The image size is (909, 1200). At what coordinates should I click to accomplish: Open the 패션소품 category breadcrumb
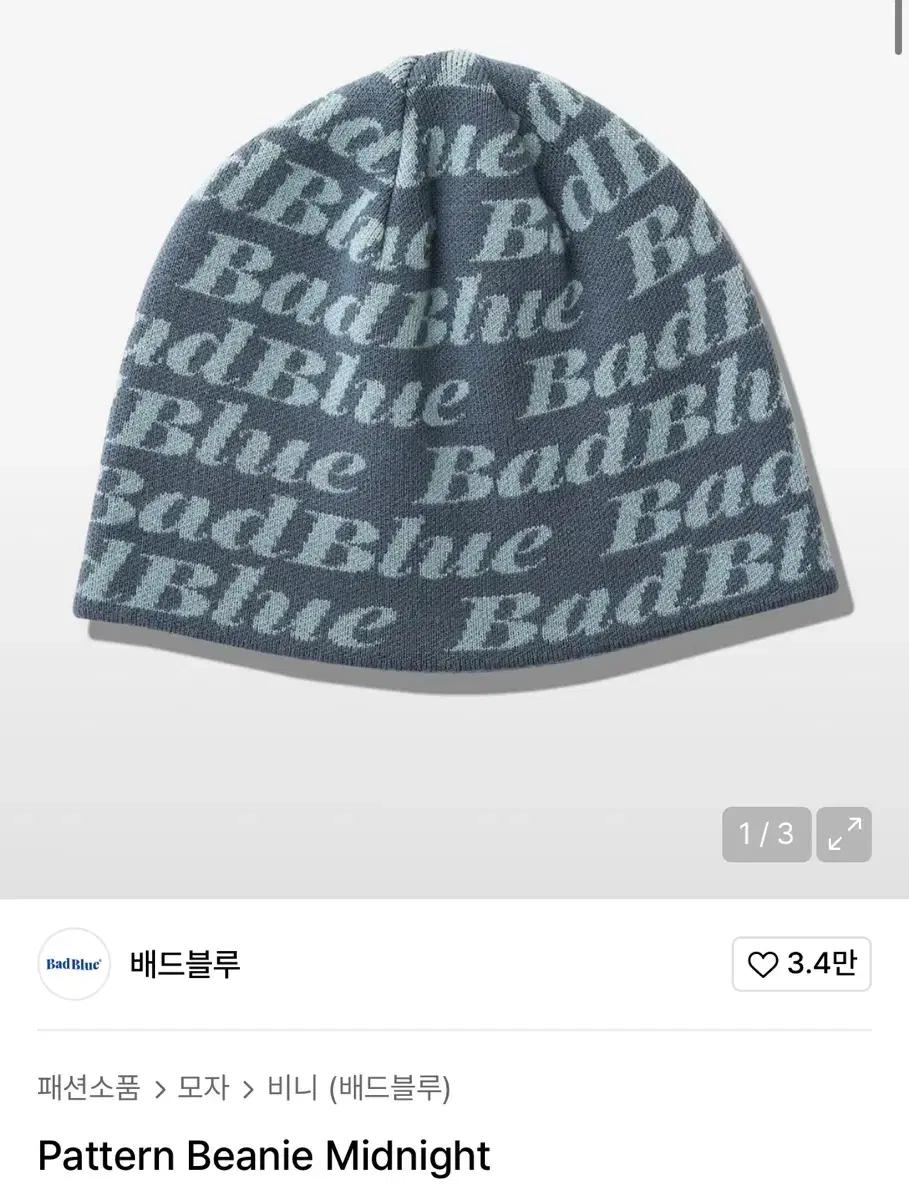(x=89, y=1087)
